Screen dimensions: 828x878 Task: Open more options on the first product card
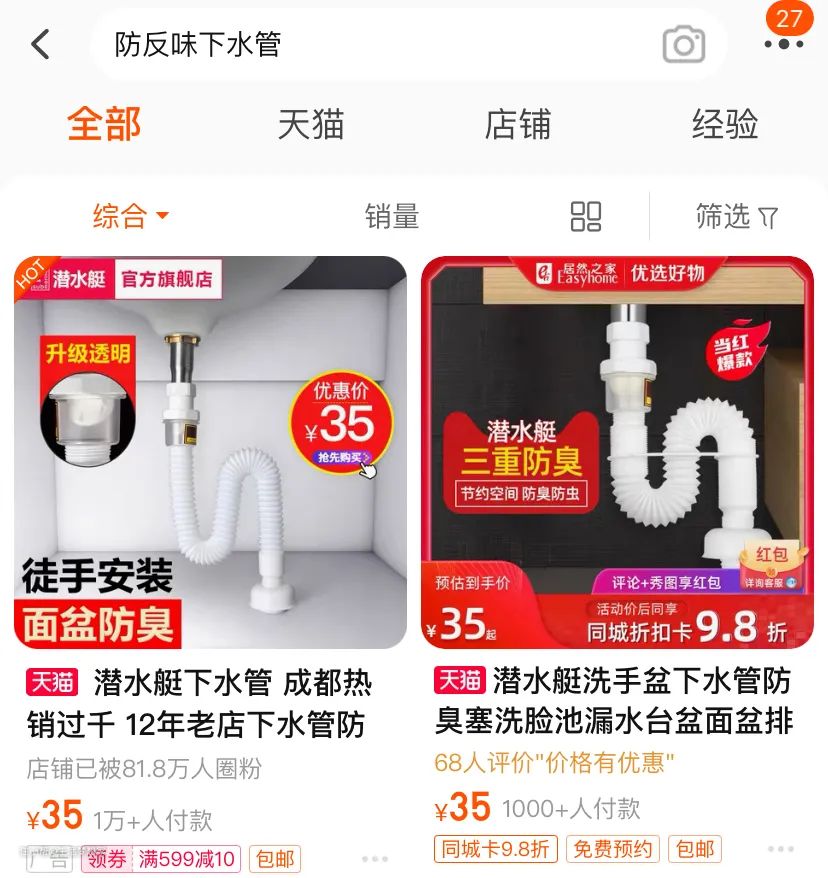(375, 858)
